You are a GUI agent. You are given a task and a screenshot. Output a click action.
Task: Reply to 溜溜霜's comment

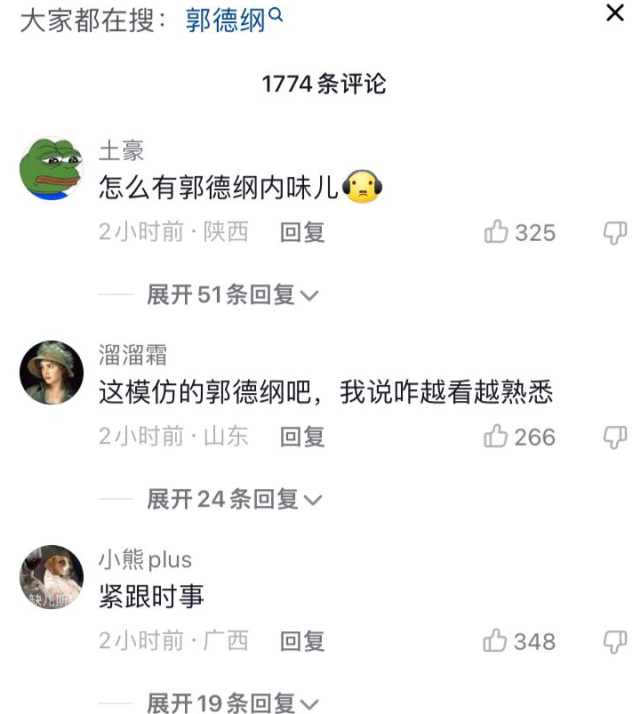(302, 437)
